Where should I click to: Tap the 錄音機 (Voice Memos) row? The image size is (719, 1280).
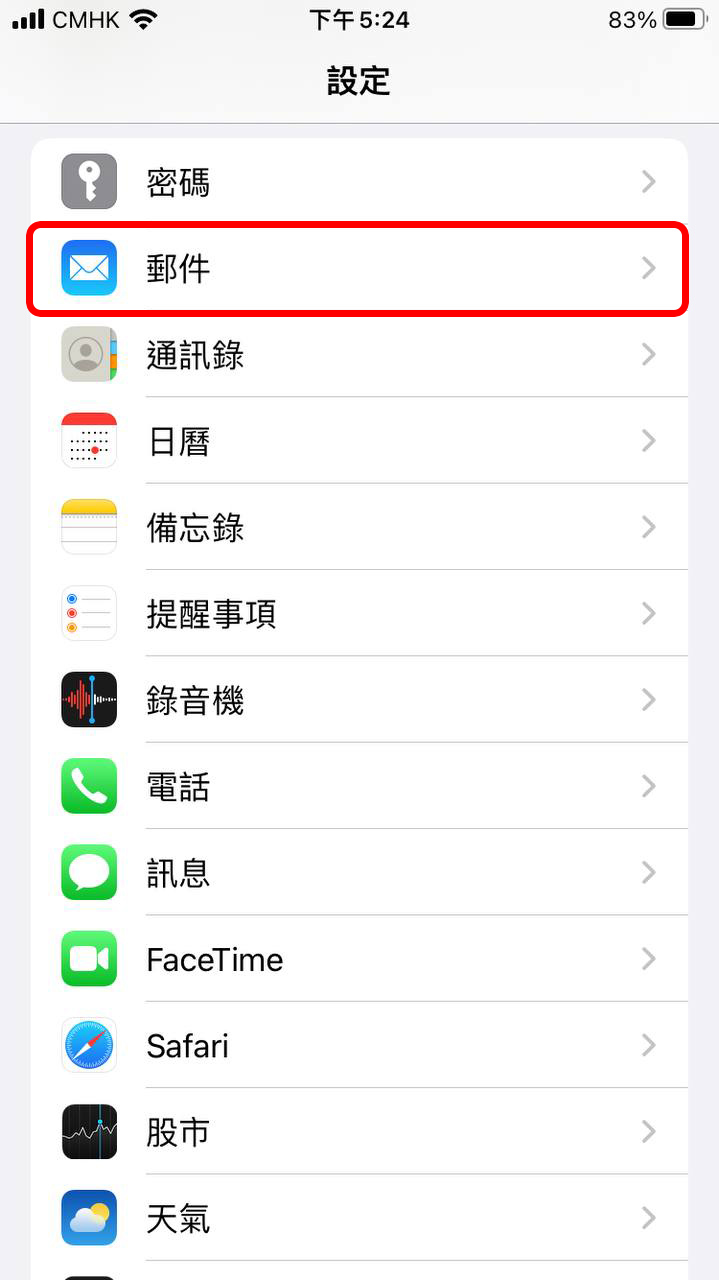point(358,700)
